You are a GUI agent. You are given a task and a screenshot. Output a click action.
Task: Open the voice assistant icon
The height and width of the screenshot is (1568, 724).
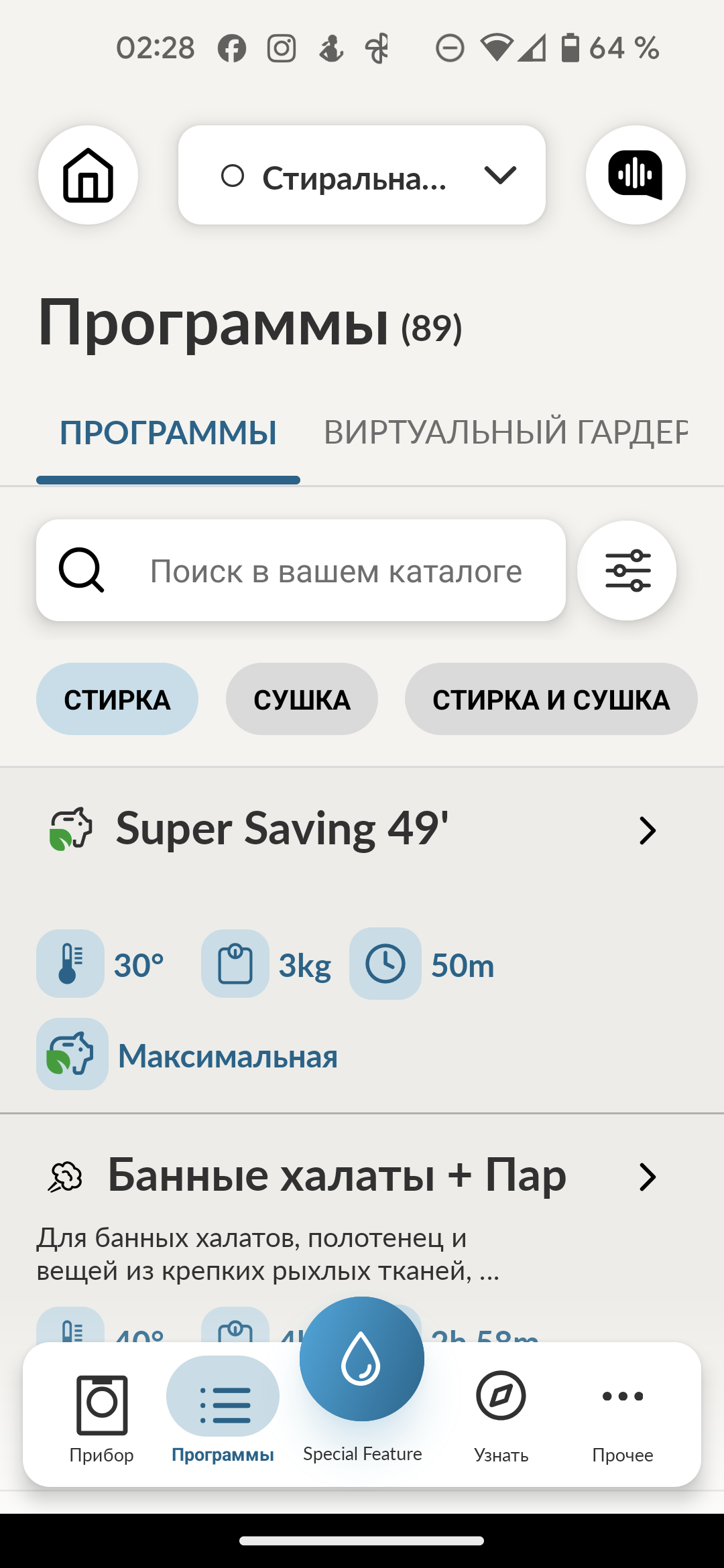[635, 175]
